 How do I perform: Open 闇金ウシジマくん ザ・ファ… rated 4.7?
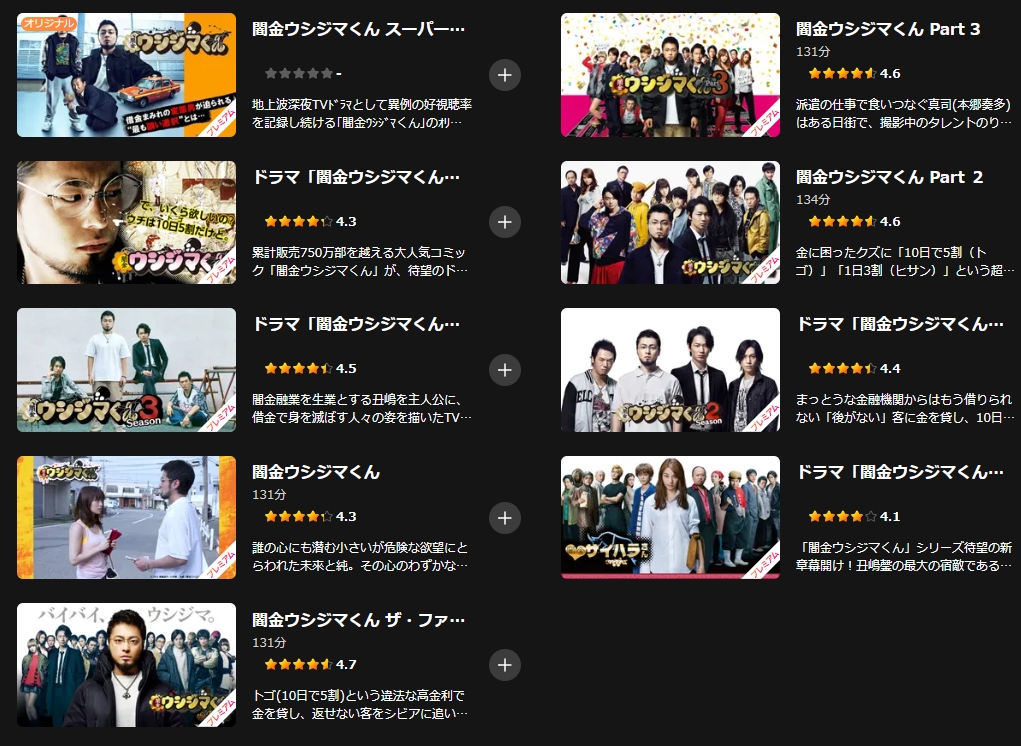coord(127,664)
